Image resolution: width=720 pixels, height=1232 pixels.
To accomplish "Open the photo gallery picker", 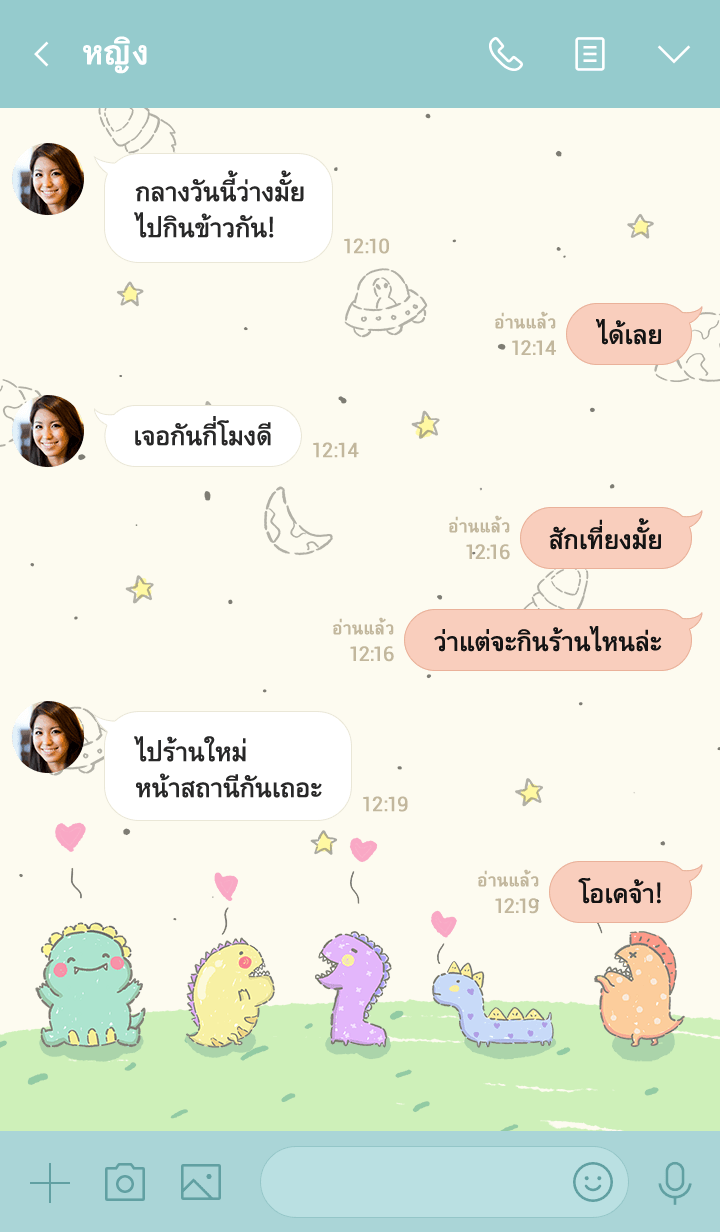I will pyautogui.click(x=201, y=1183).
